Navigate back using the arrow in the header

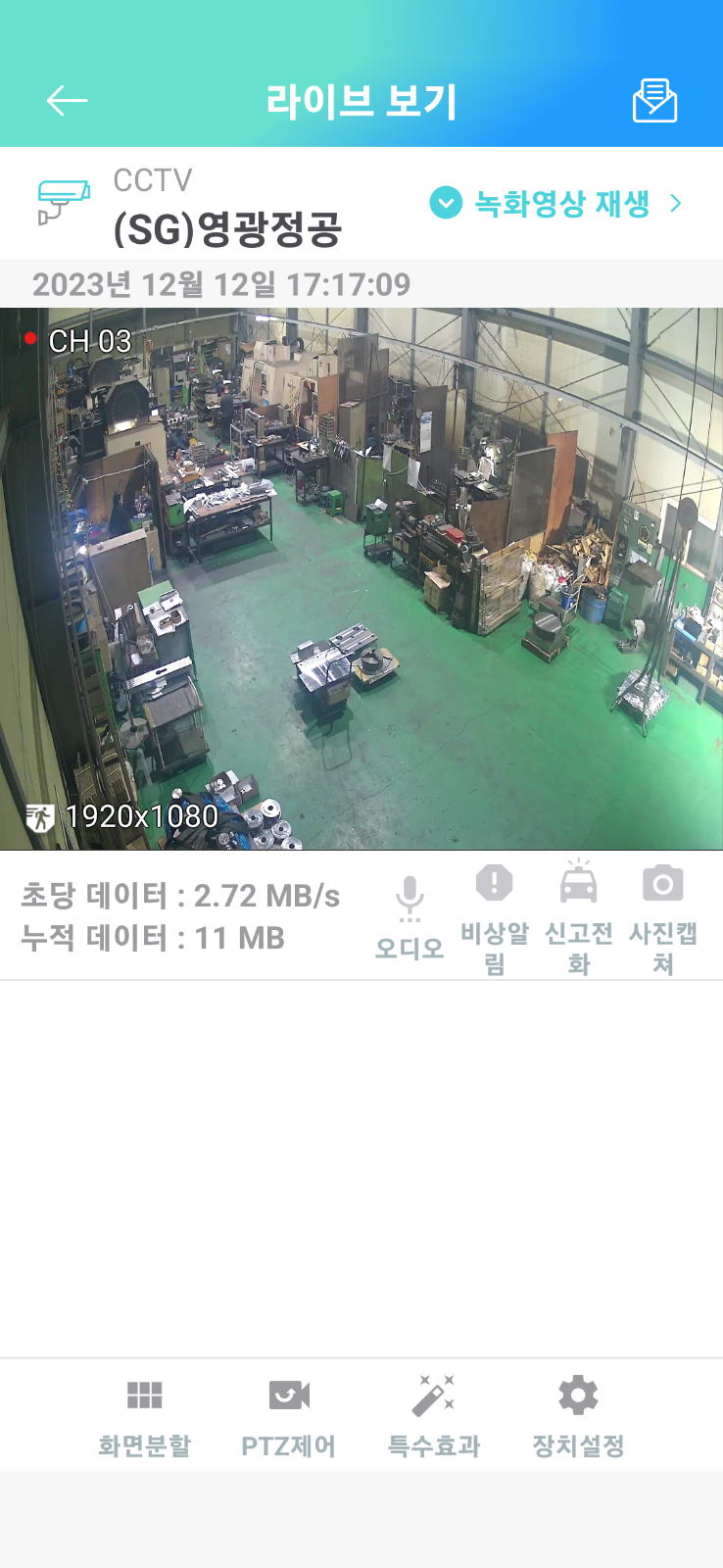pyautogui.click(x=66, y=99)
